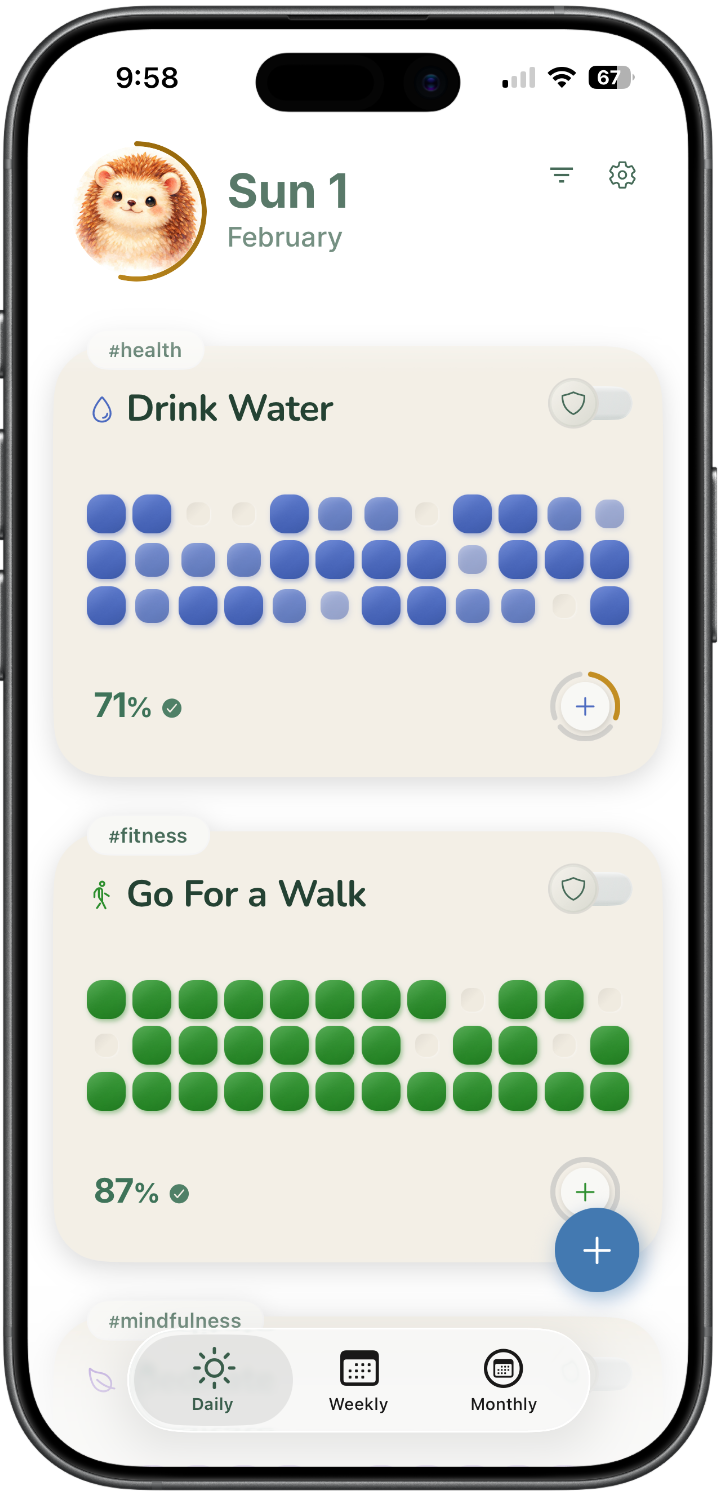Open the filter options icon
The width and height of the screenshot is (720, 1494).
[562, 176]
